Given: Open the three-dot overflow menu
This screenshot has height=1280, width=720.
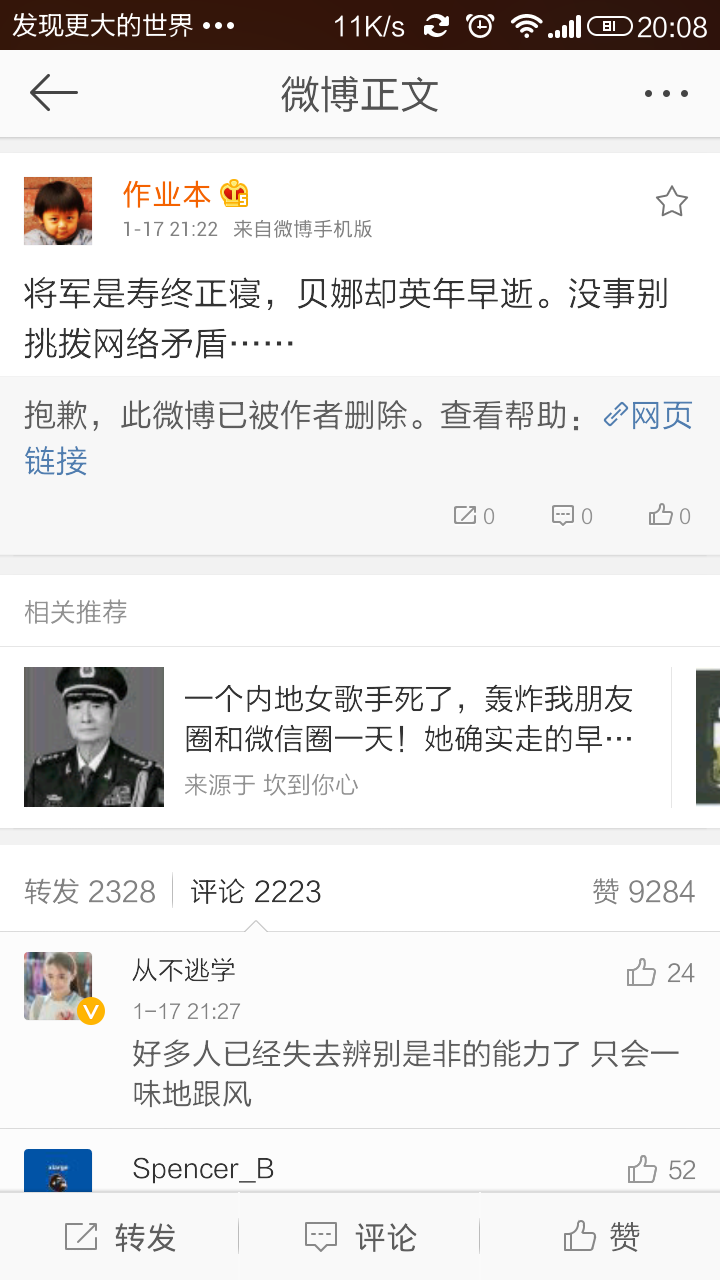Looking at the screenshot, I should click(666, 94).
